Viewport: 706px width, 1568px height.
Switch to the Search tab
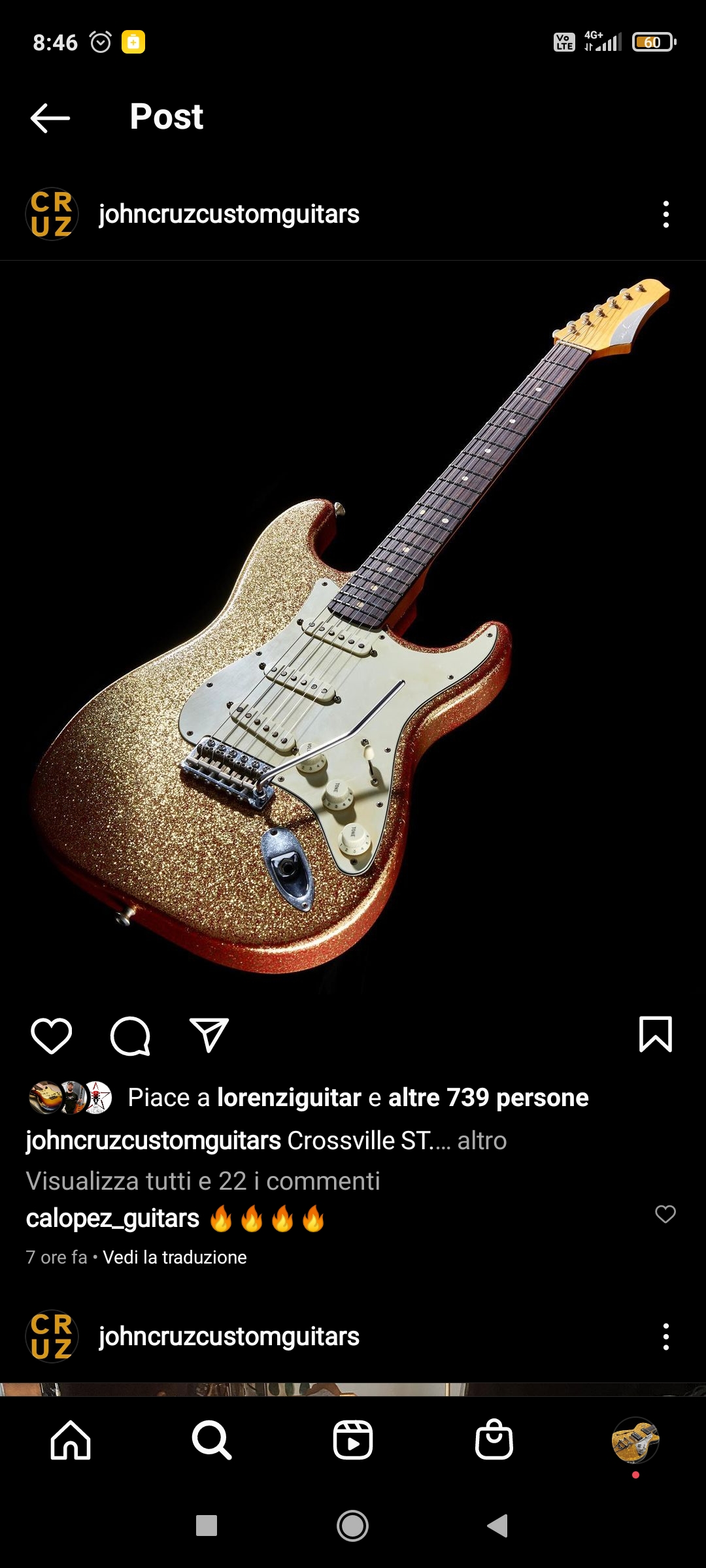click(x=211, y=1440)
